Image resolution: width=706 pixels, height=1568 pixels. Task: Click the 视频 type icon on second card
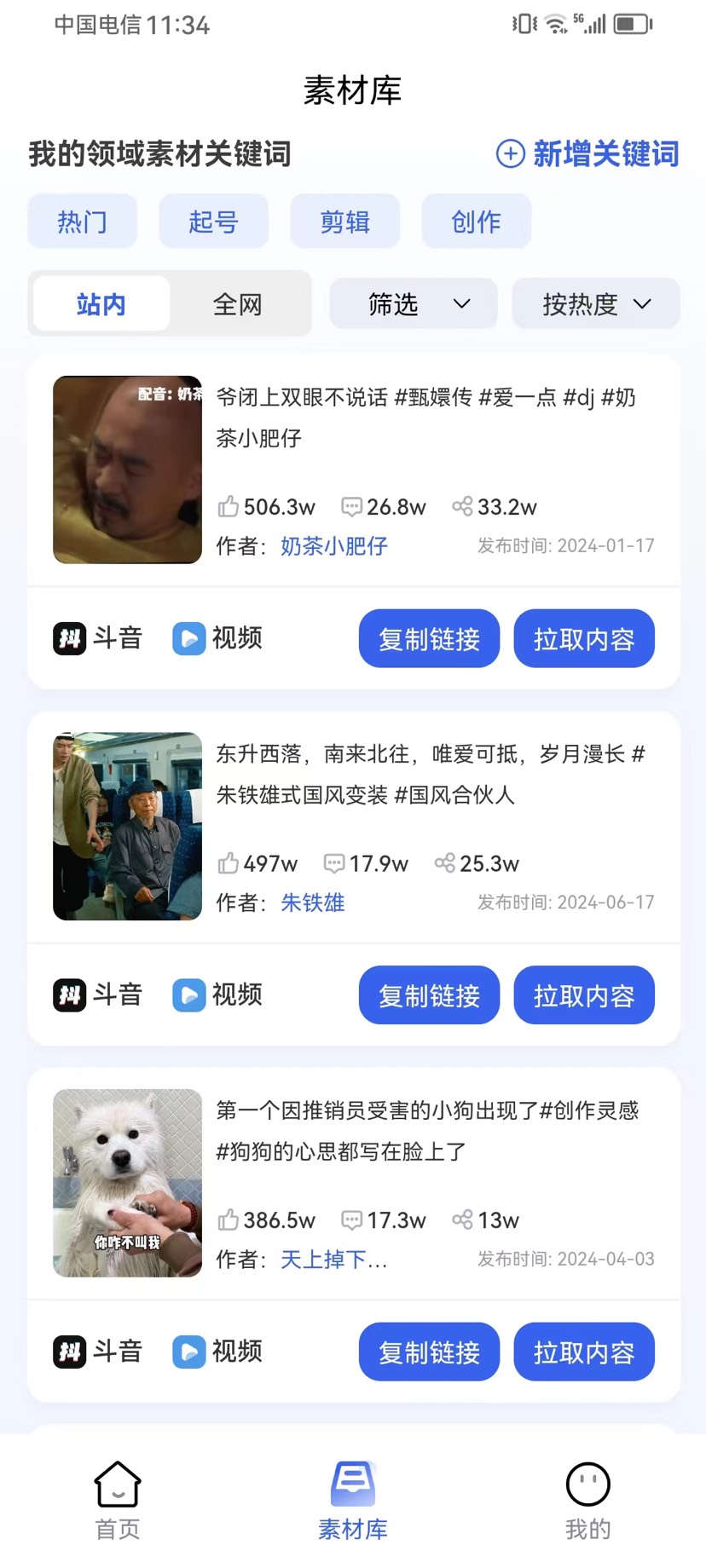tap(188, 994)
